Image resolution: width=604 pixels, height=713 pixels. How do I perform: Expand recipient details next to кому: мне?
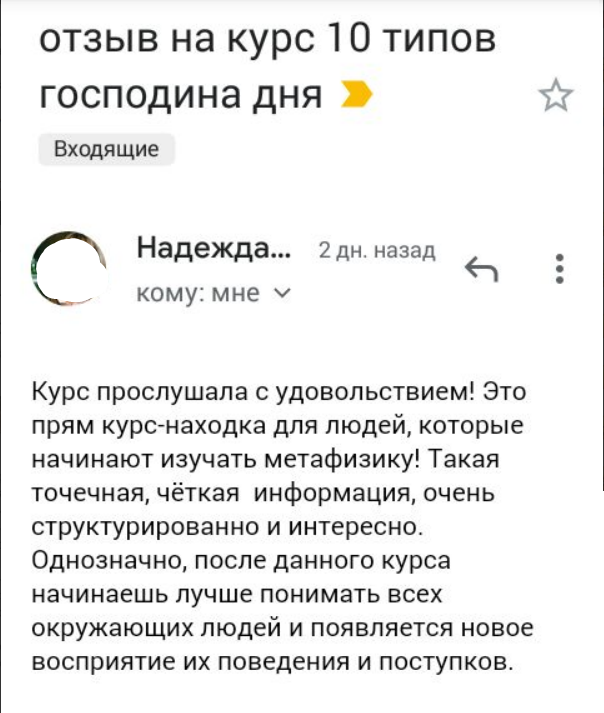click(x=281, y=293)
